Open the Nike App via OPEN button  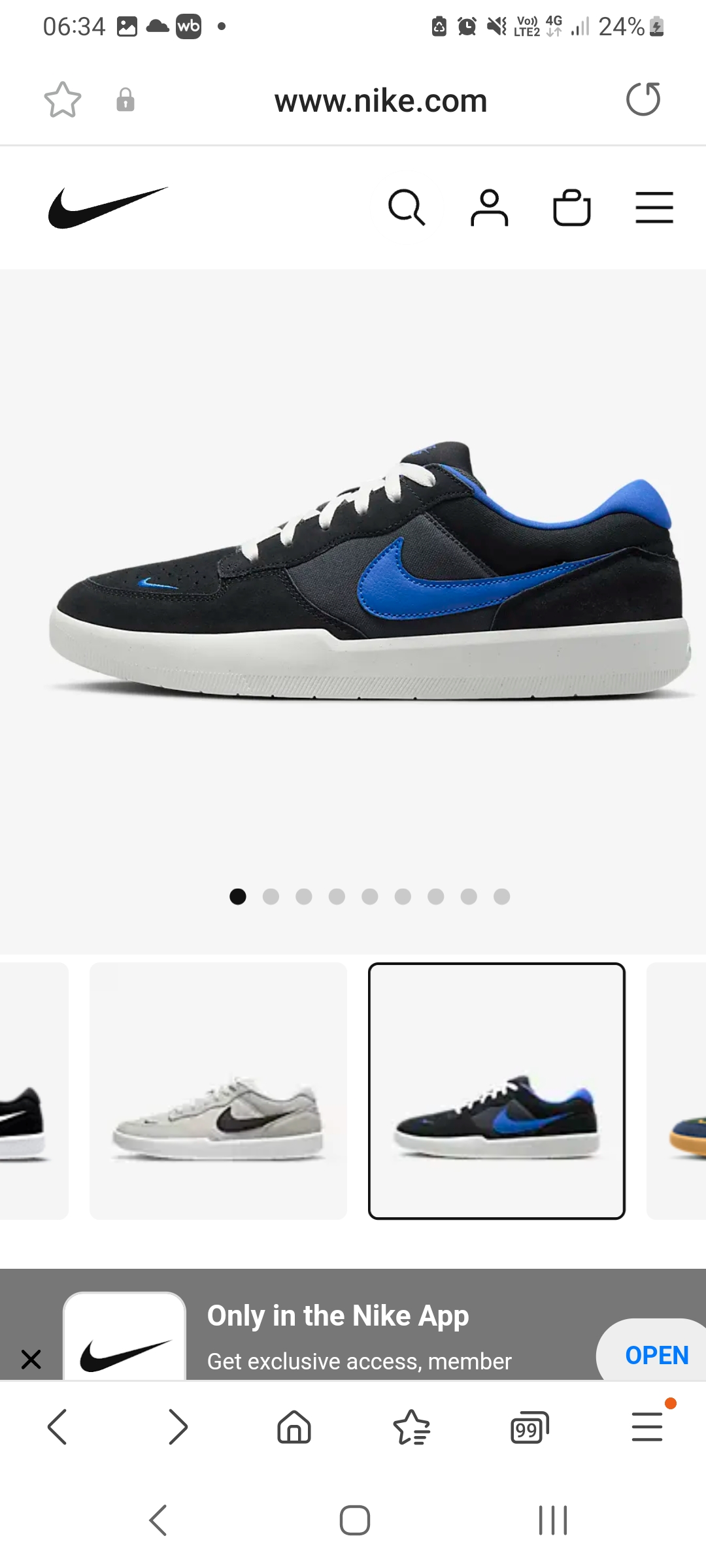point(656,1355)
